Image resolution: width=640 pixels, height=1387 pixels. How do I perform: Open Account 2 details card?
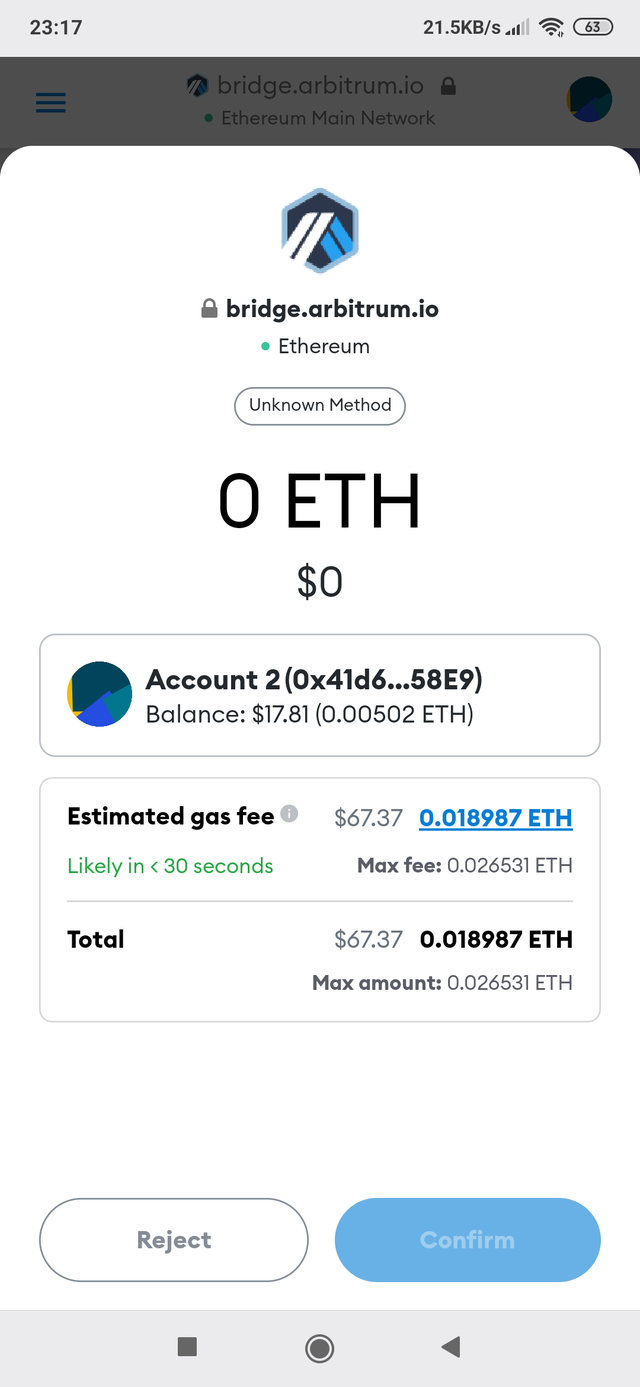pos(320,695)
